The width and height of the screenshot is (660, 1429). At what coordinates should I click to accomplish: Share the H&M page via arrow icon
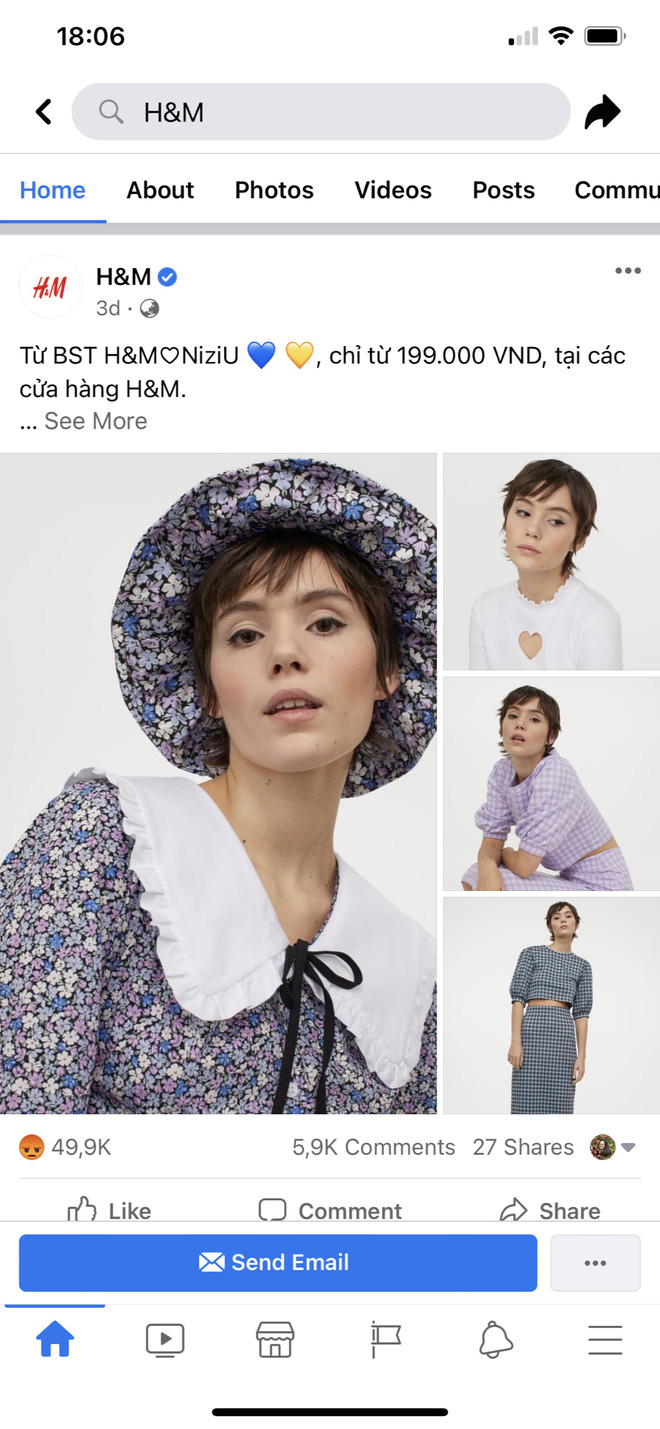click(602, 112)
